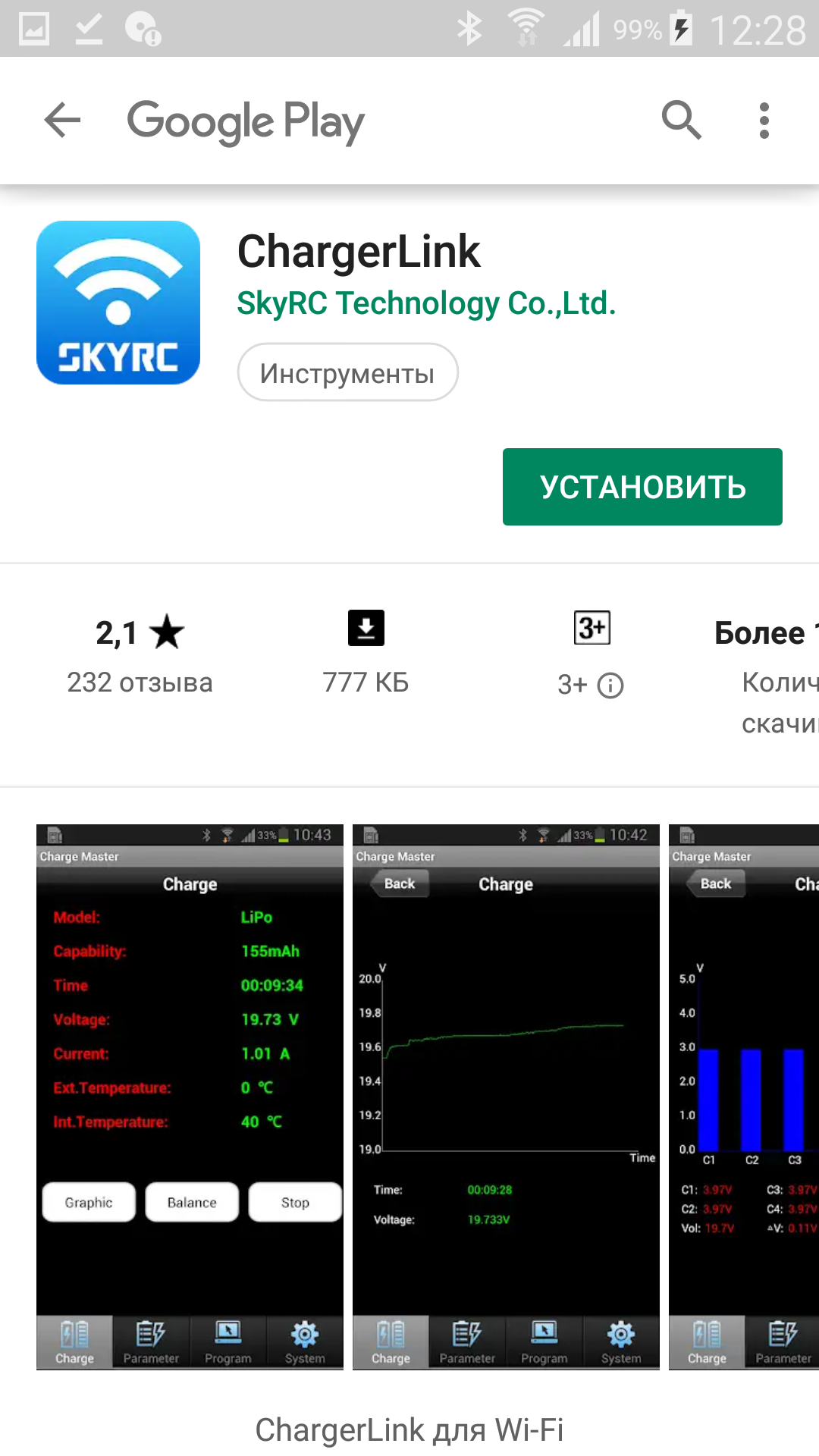The image size is (819, 1456).
Task: Open the Google Play search
Action: tap(681, 121)
